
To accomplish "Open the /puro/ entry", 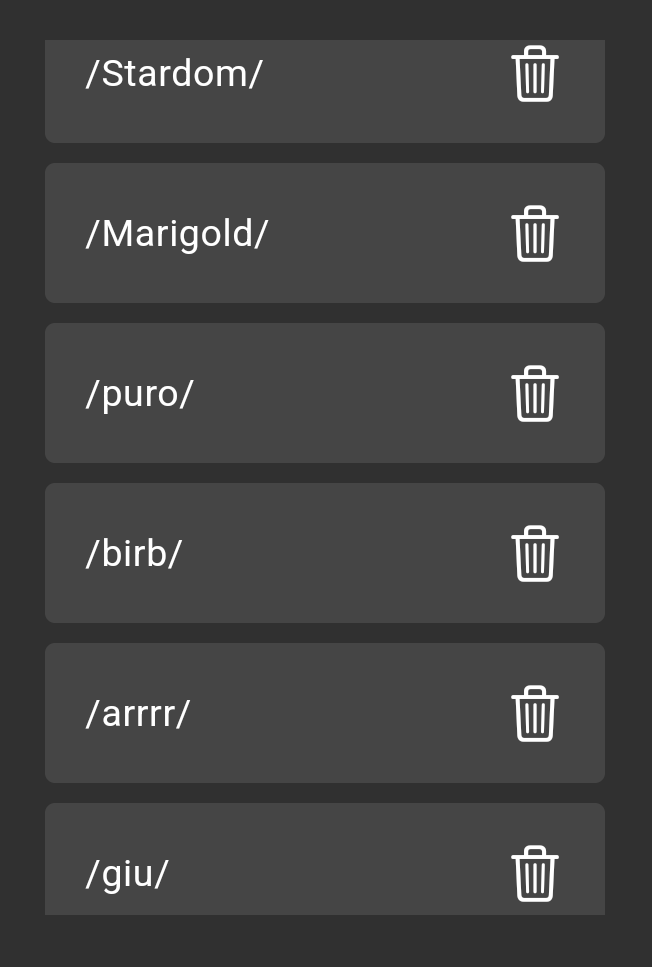I will click(140, 394).
